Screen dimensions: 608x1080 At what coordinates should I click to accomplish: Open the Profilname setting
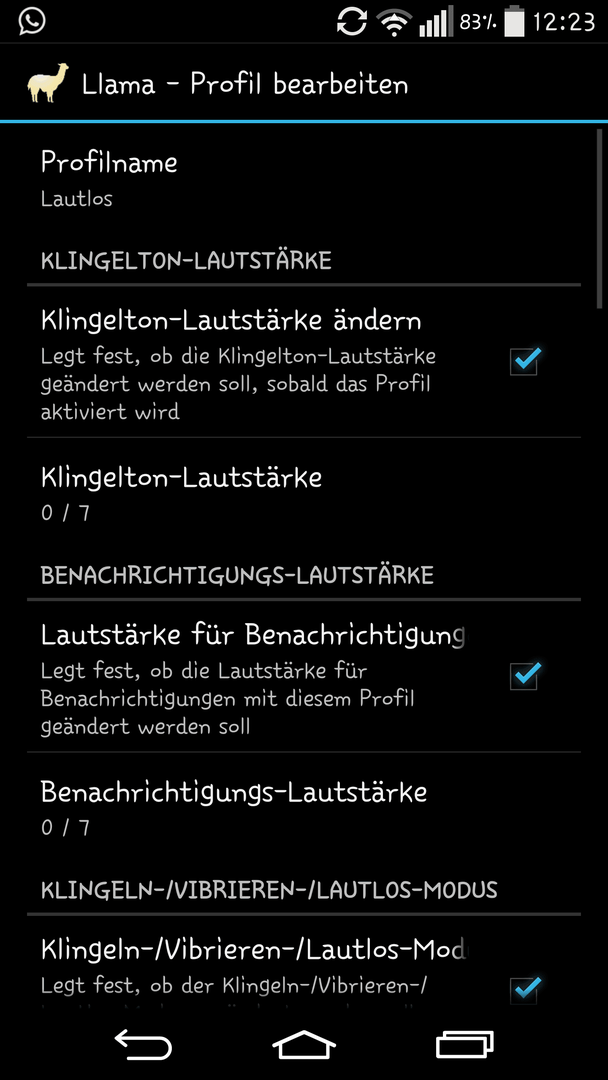point(304,179)
